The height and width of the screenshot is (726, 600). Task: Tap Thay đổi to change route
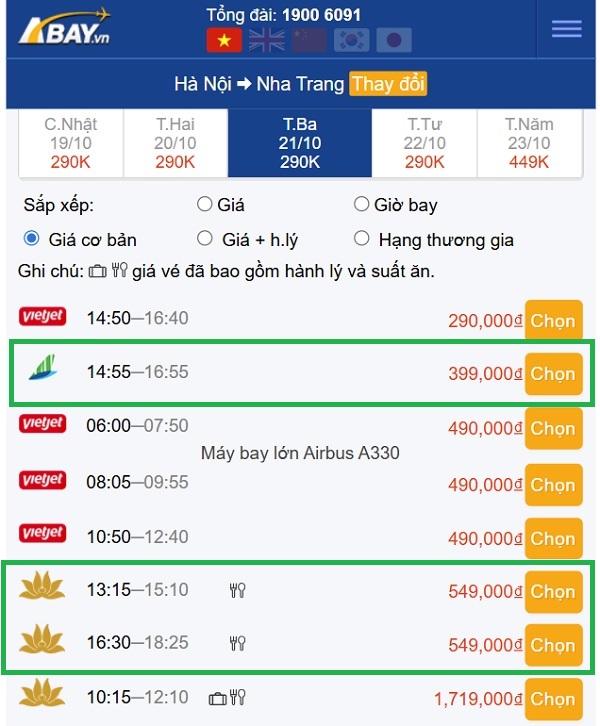388,84
